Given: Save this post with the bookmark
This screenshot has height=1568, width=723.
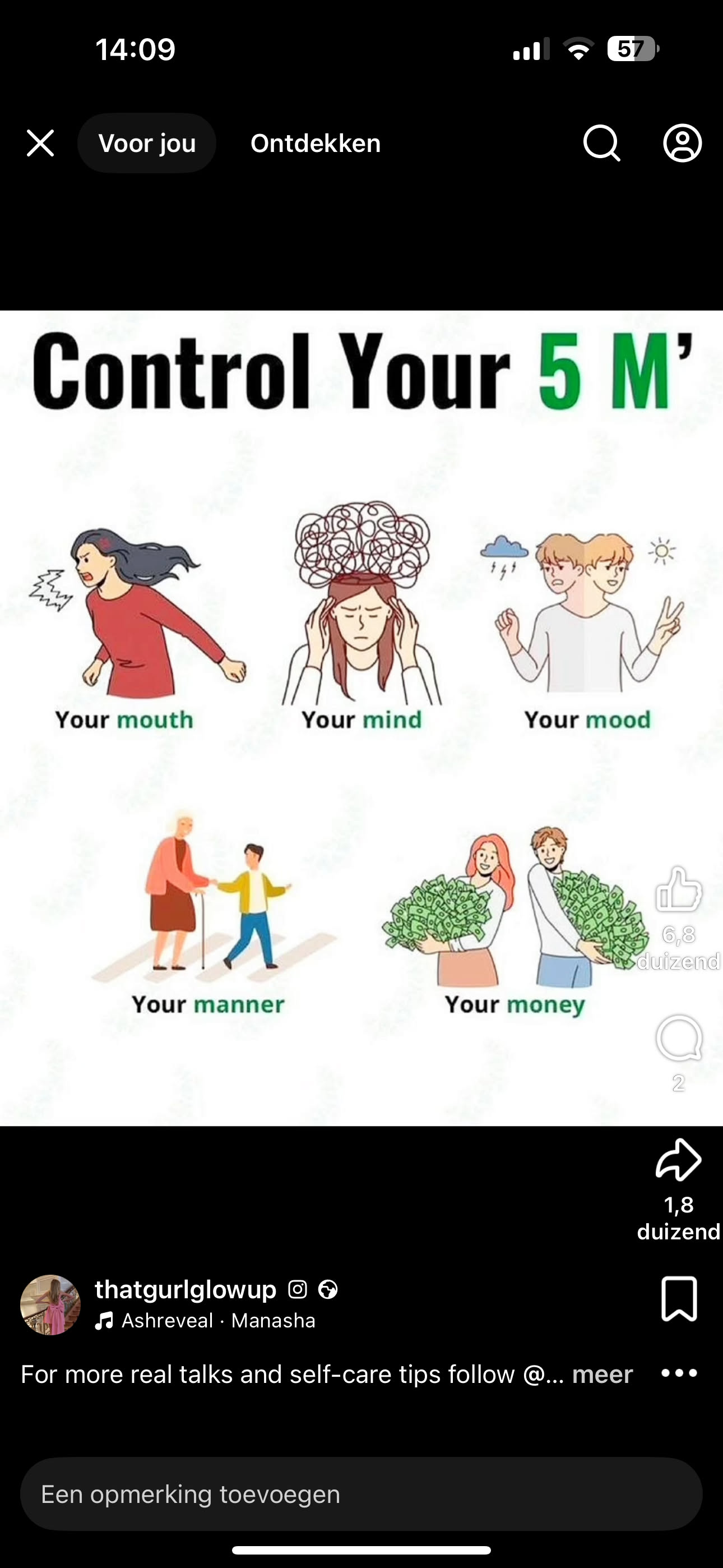Looking at the screenshot, I should 679,1299.
